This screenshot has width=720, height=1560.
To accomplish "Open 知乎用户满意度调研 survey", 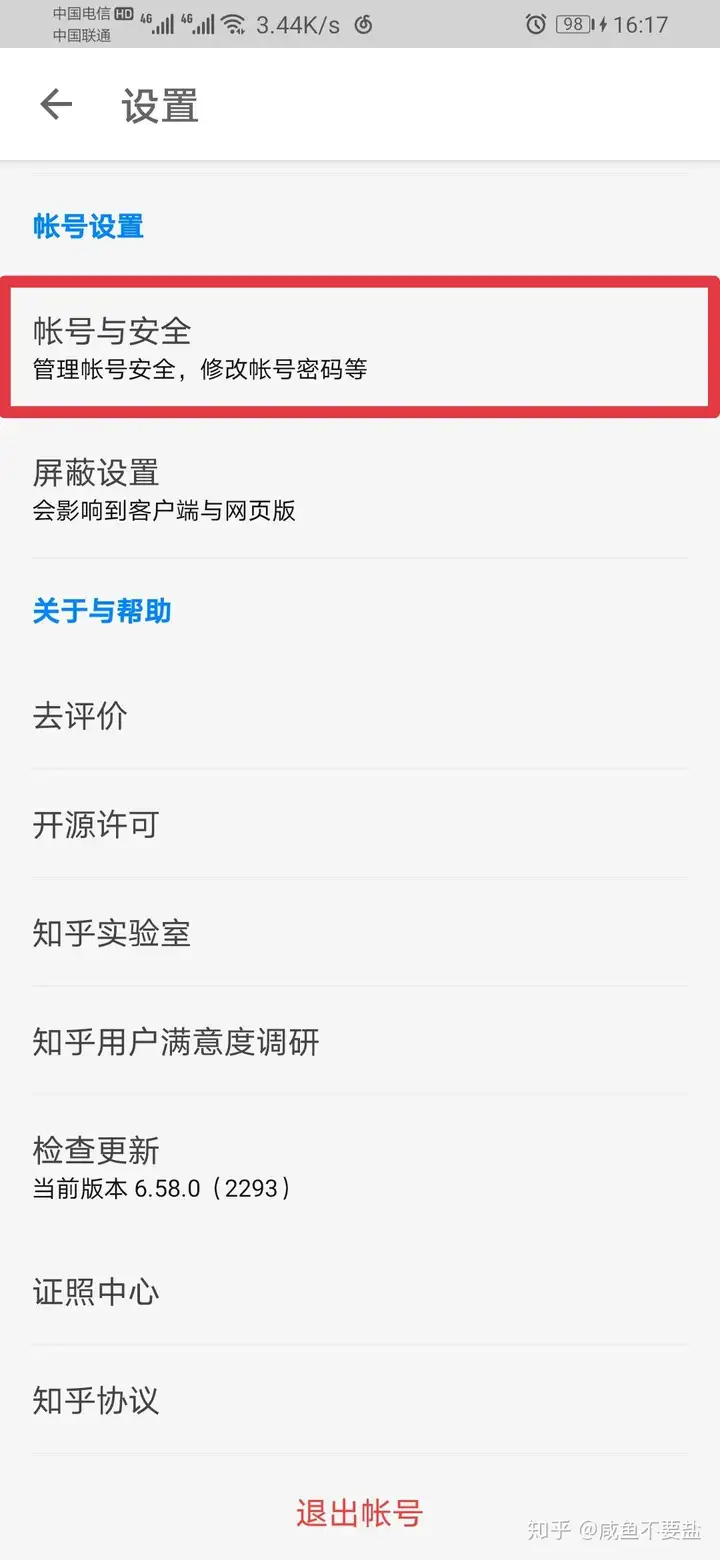I will (x=360, y=1043).
